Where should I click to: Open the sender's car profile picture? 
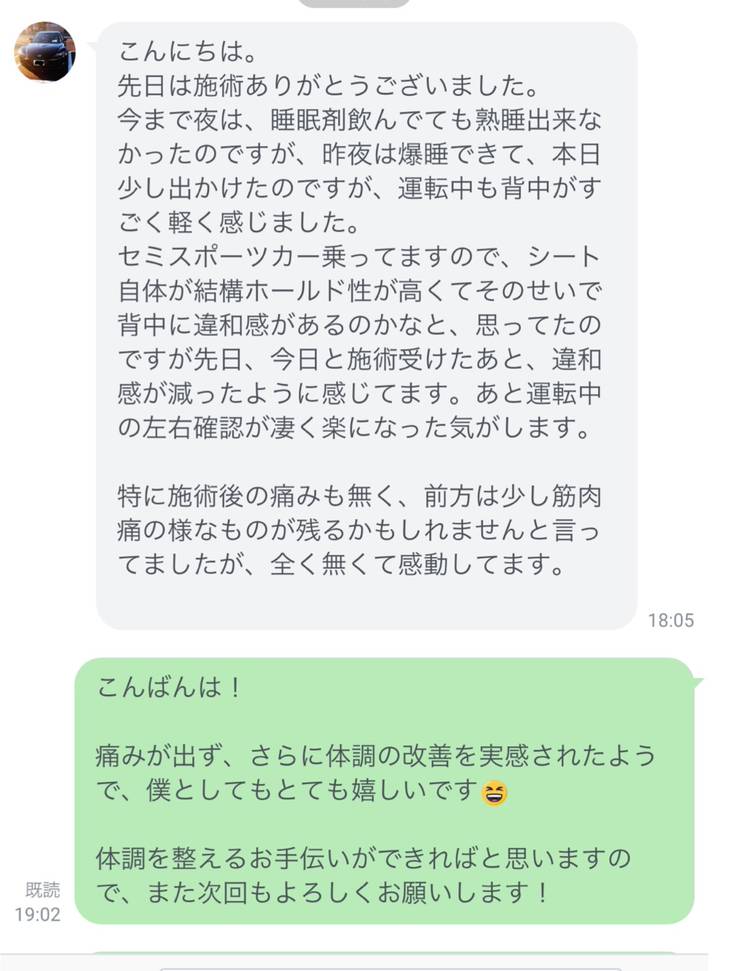tap(45, 52)
